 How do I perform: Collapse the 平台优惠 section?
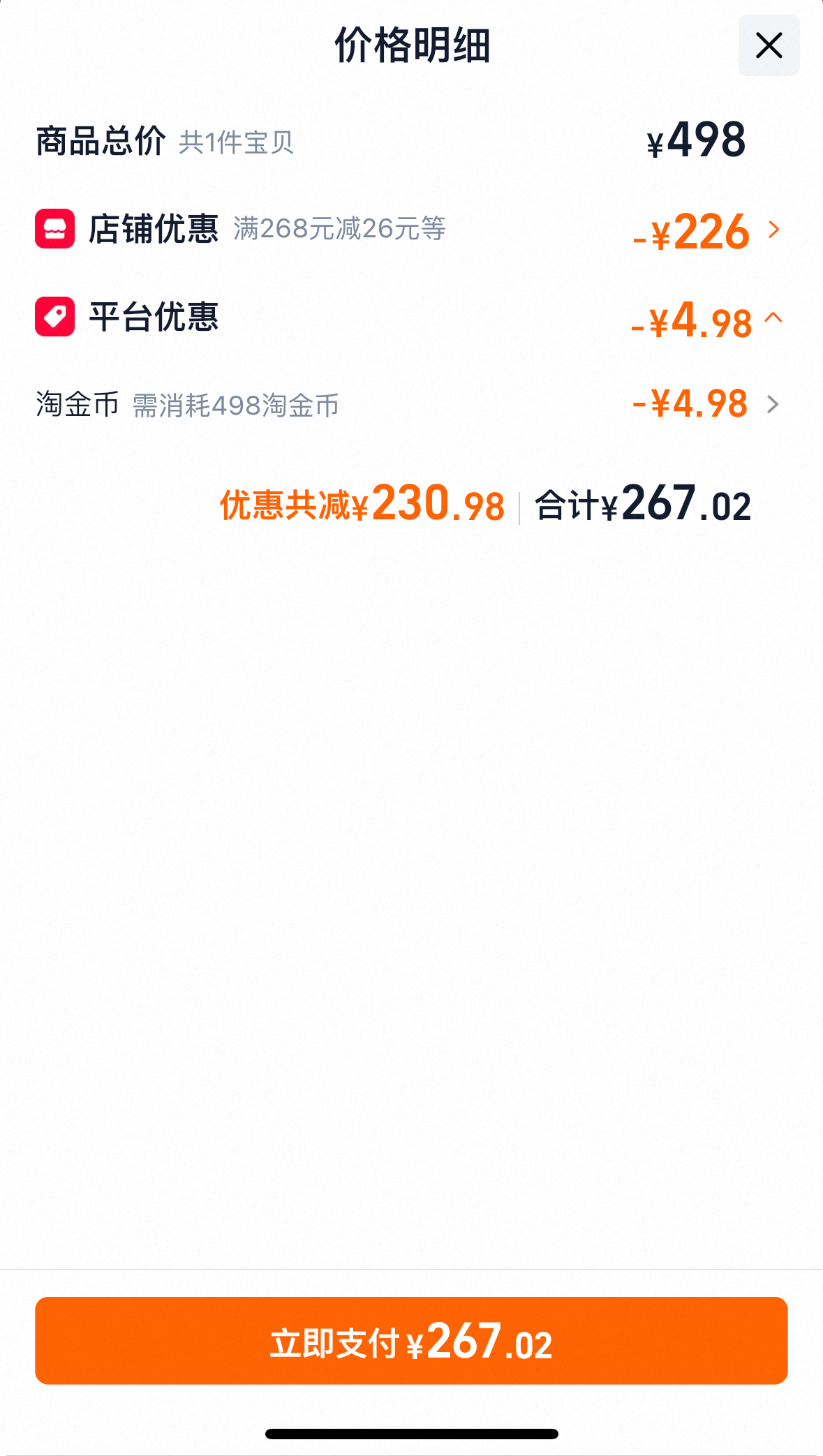[x=410, y=318]
